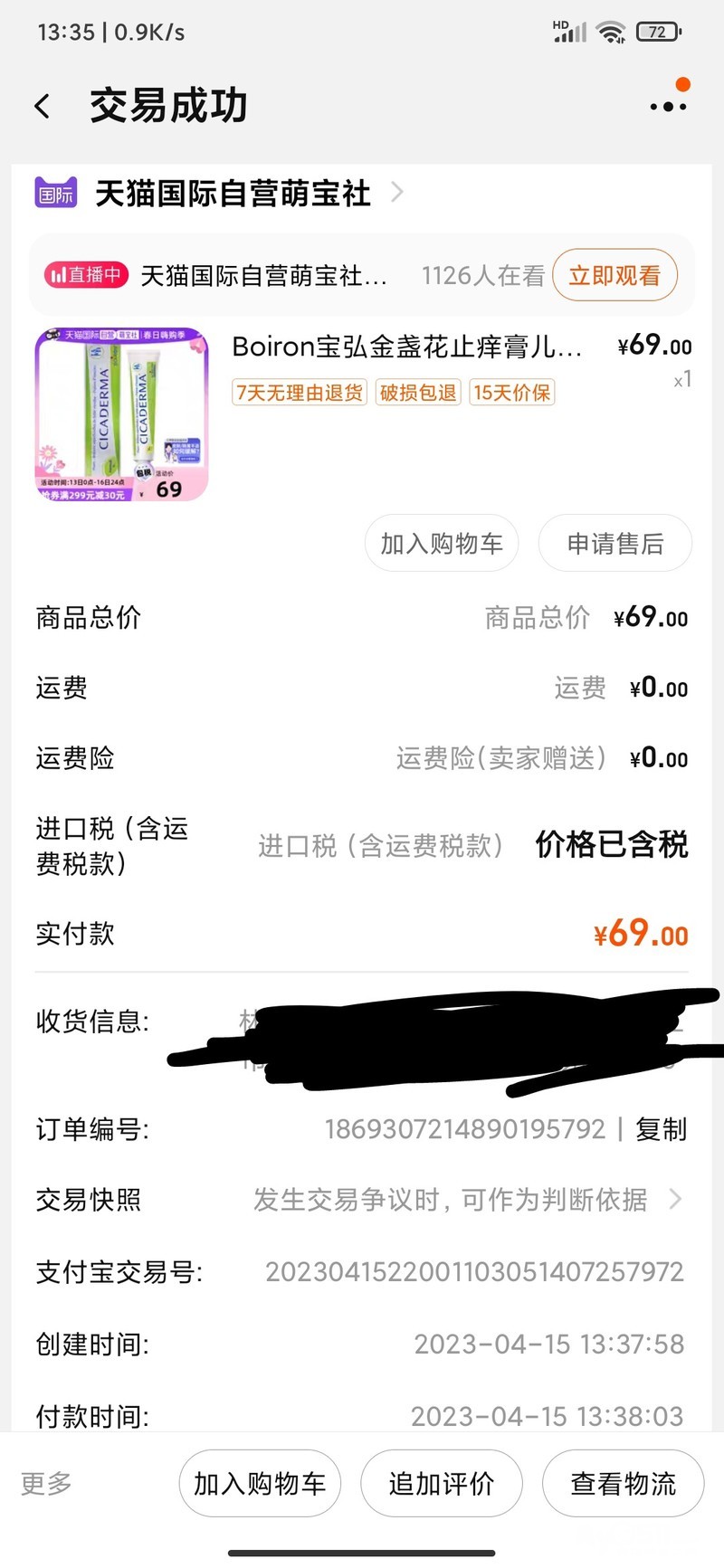Screen dimensions: 724x1568
Task: Add to cart below the product
Action: (442, 544)
